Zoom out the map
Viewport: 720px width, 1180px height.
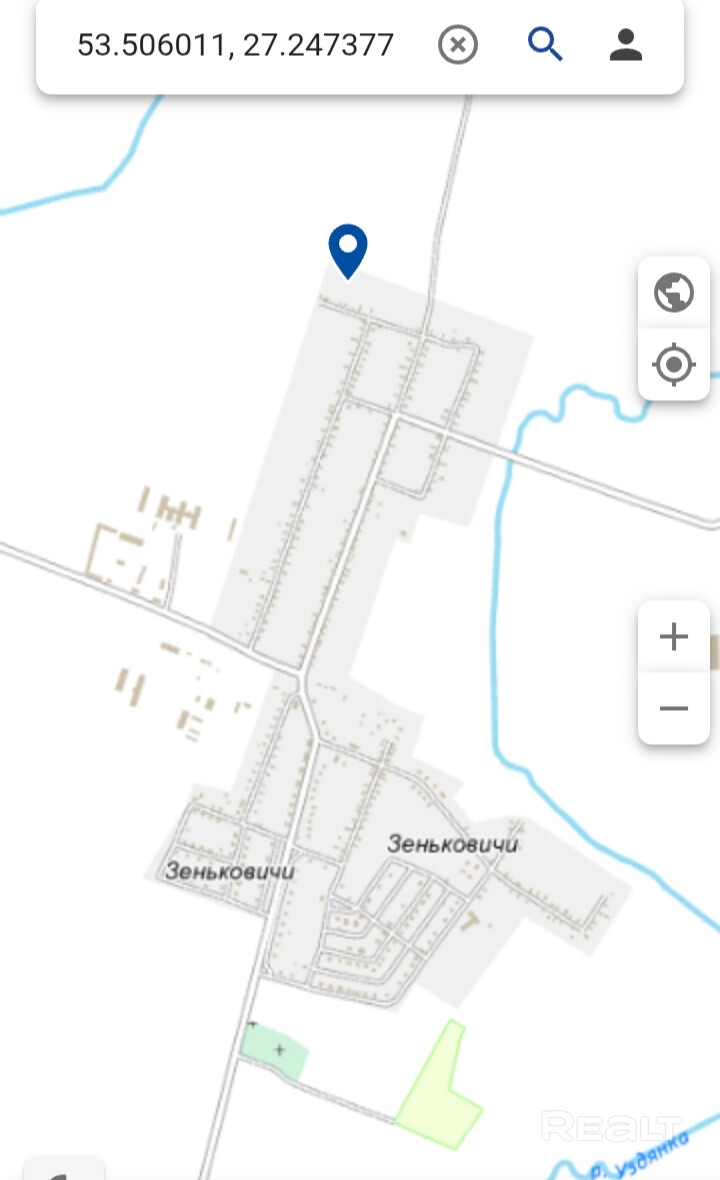click(674, 708)
